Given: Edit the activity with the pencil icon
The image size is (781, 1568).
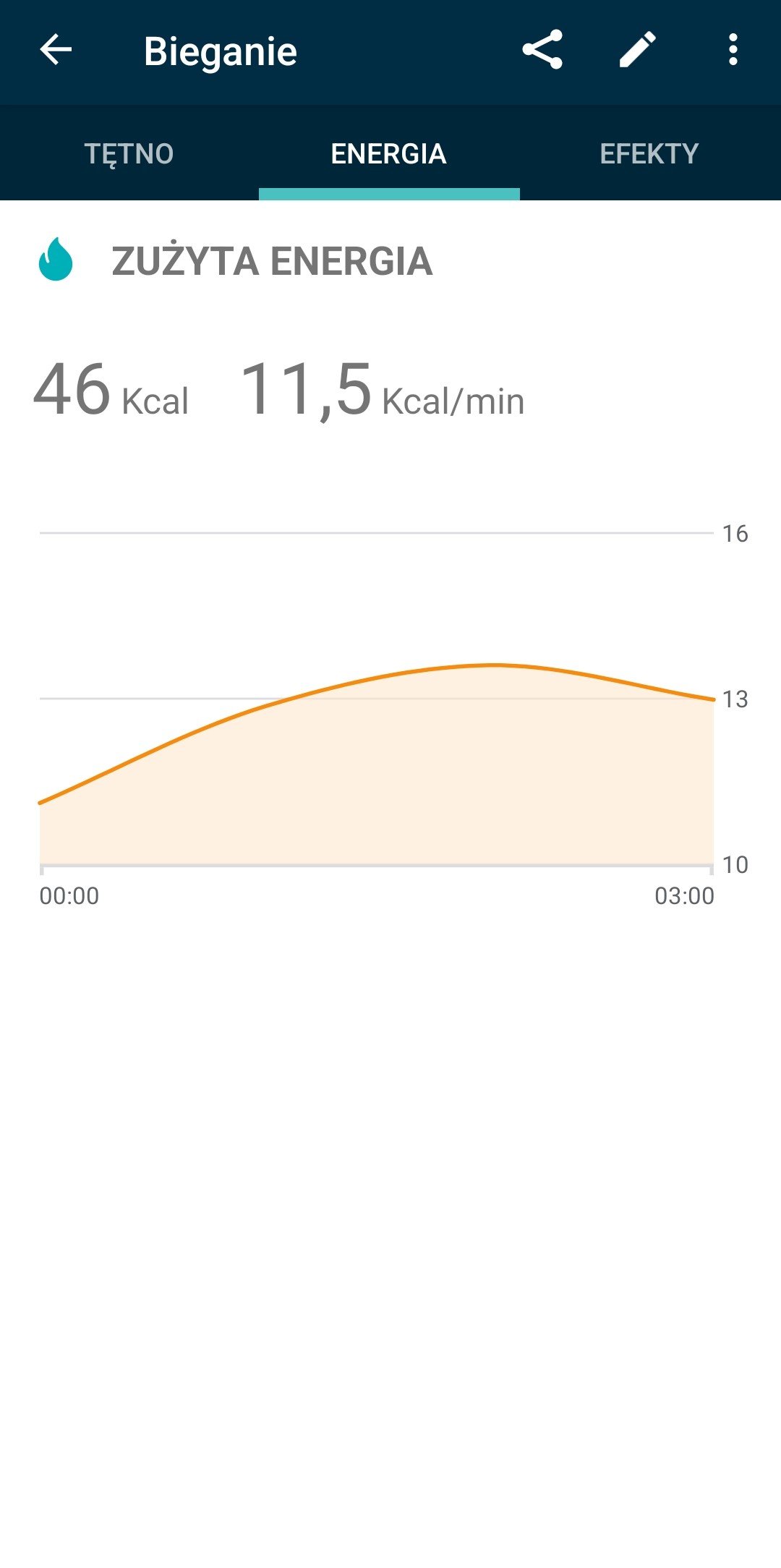Looking at the screenshot, I should (638, 50).
